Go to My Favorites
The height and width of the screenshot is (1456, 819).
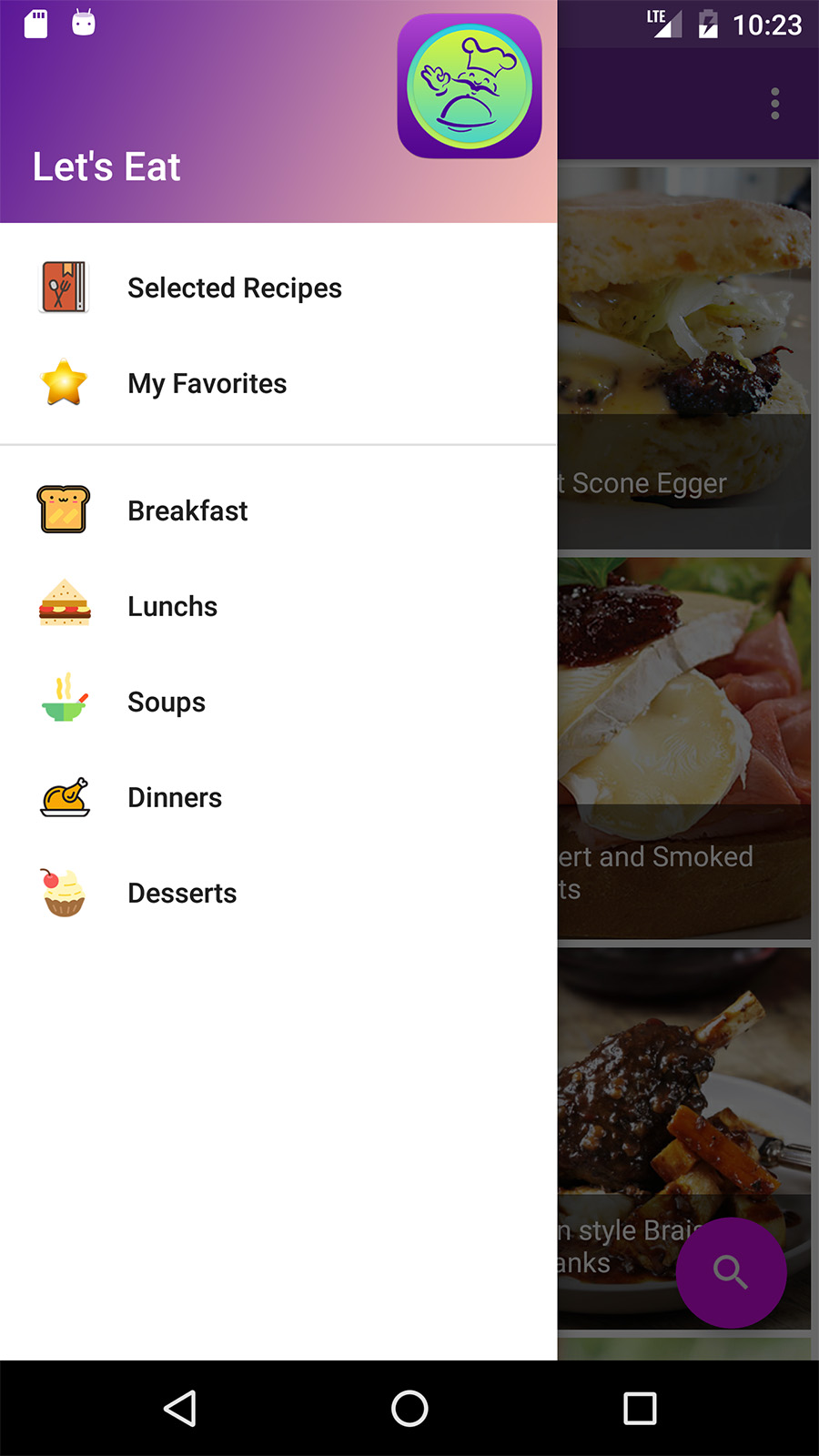pyautogui.click(x=207, y=384)
